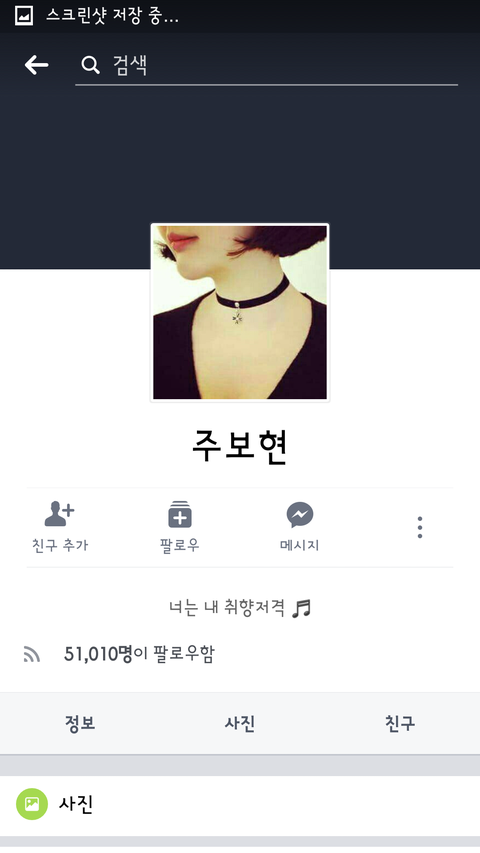Image resolution: width=480 pixels, height=853 pixels.
Task: Follow with the 팔로우 button
Action: 180,527
